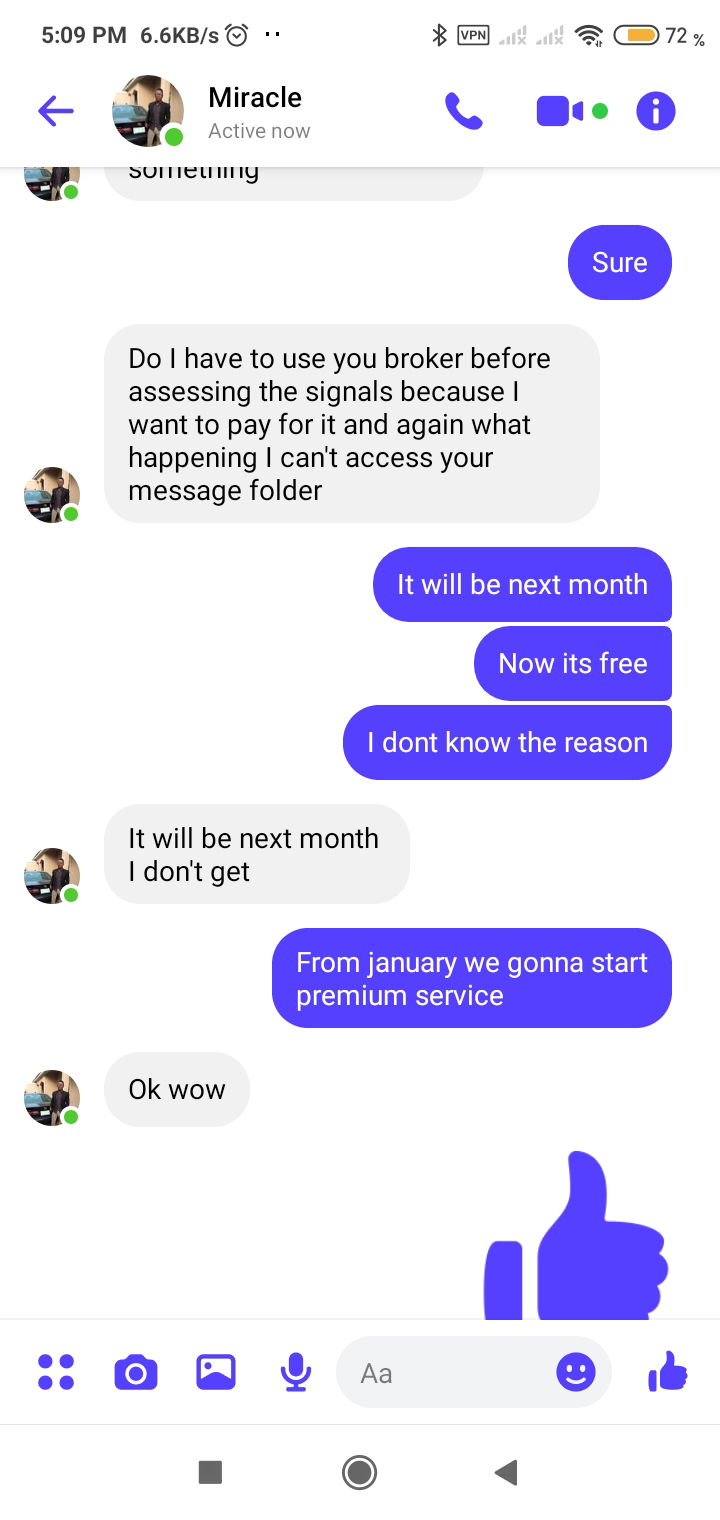Send a thumbs-up like
The width and height of the screenshot is (720, 1520).
click(668, 1372)
